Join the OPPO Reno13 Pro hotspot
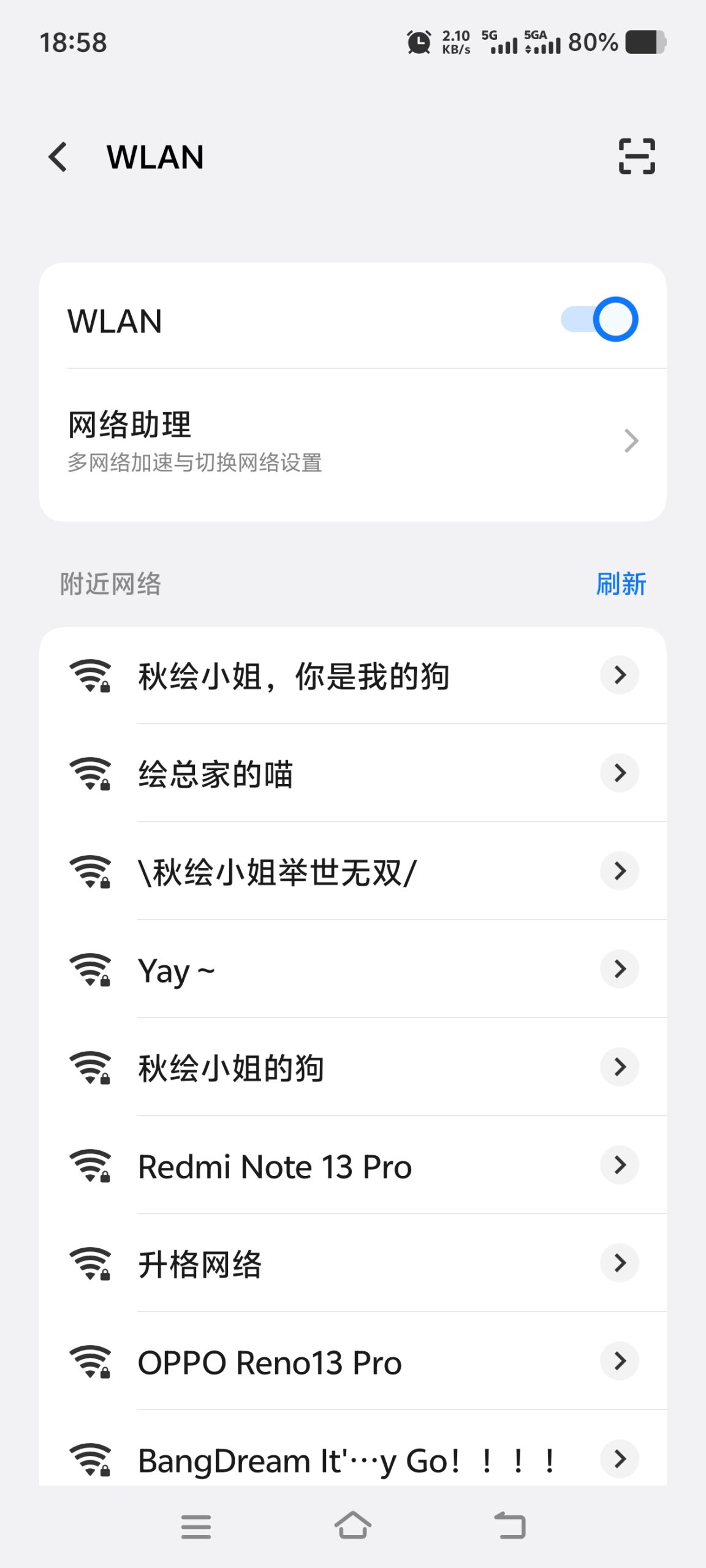706x1568 pixels. point(270,1362)
